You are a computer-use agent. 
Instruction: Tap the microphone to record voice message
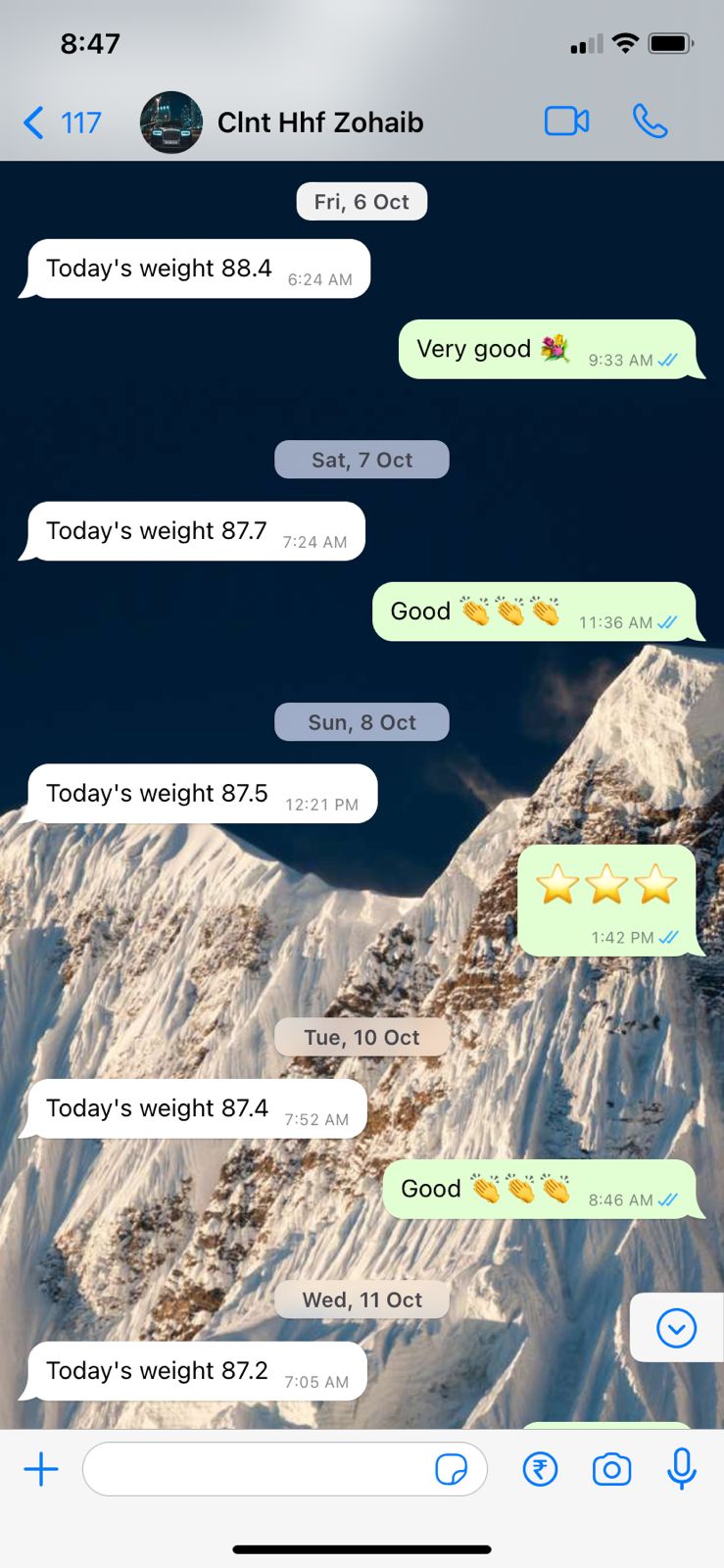click(682, 1469)
